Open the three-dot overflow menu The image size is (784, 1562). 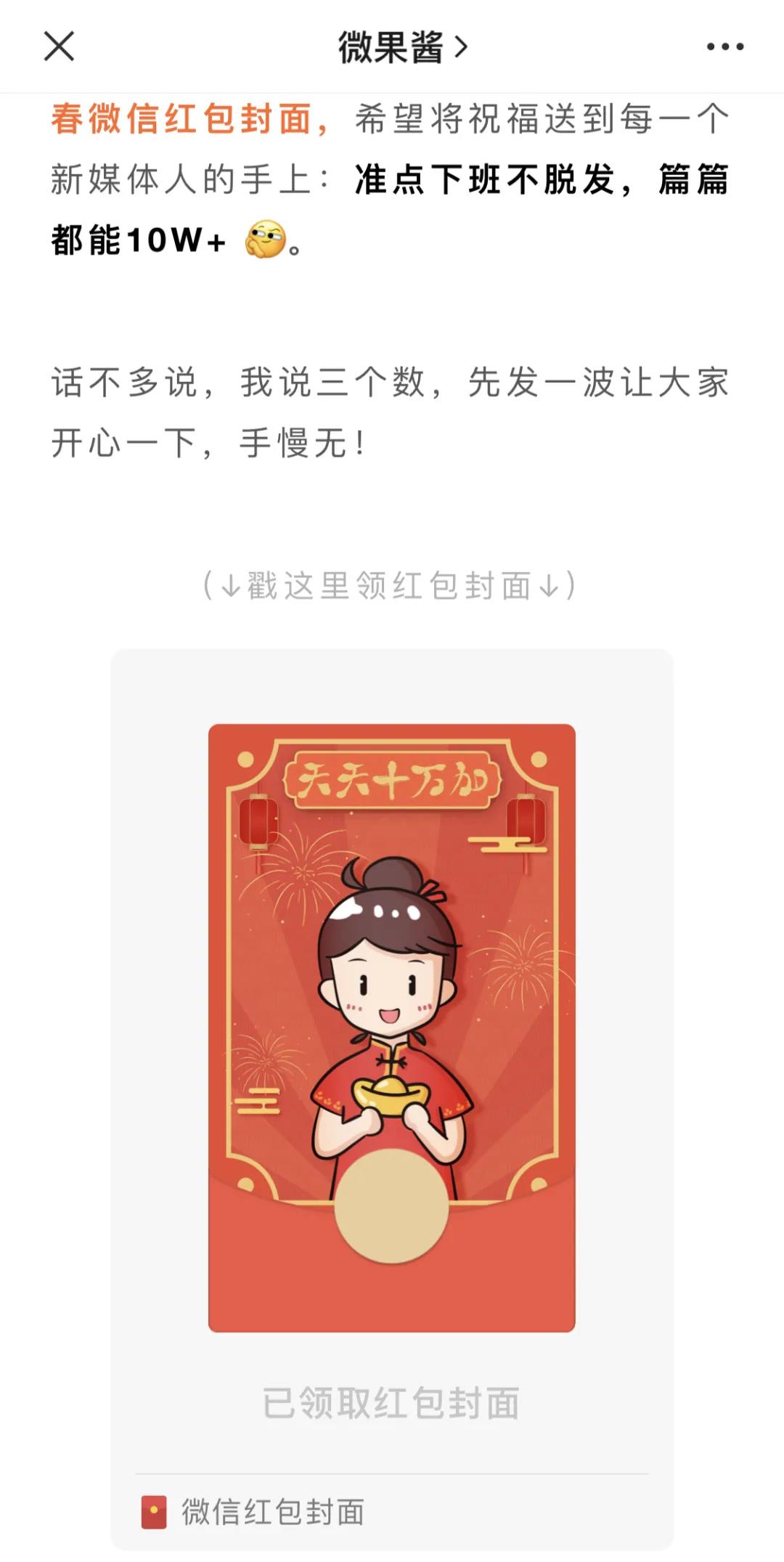pos(724,47)
